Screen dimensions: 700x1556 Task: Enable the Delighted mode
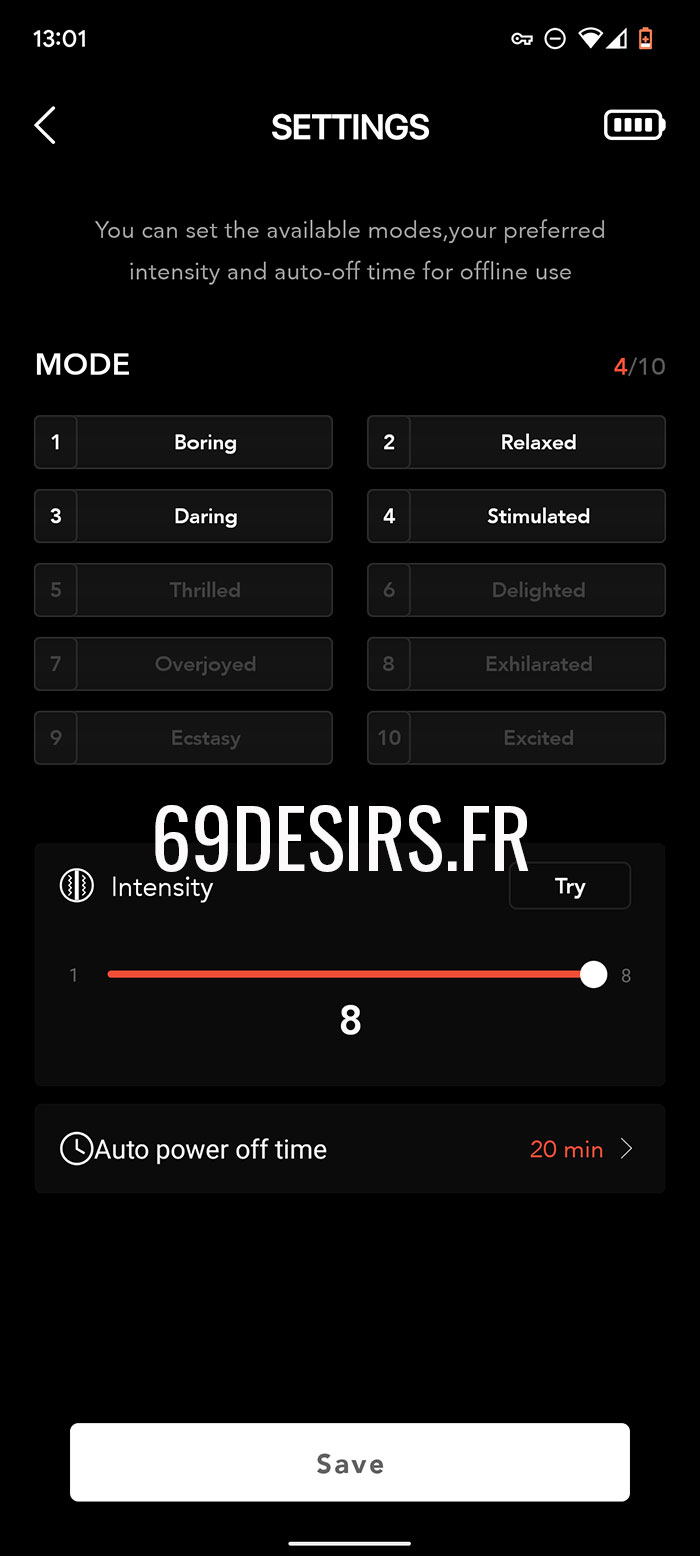[x=517, y=590]
